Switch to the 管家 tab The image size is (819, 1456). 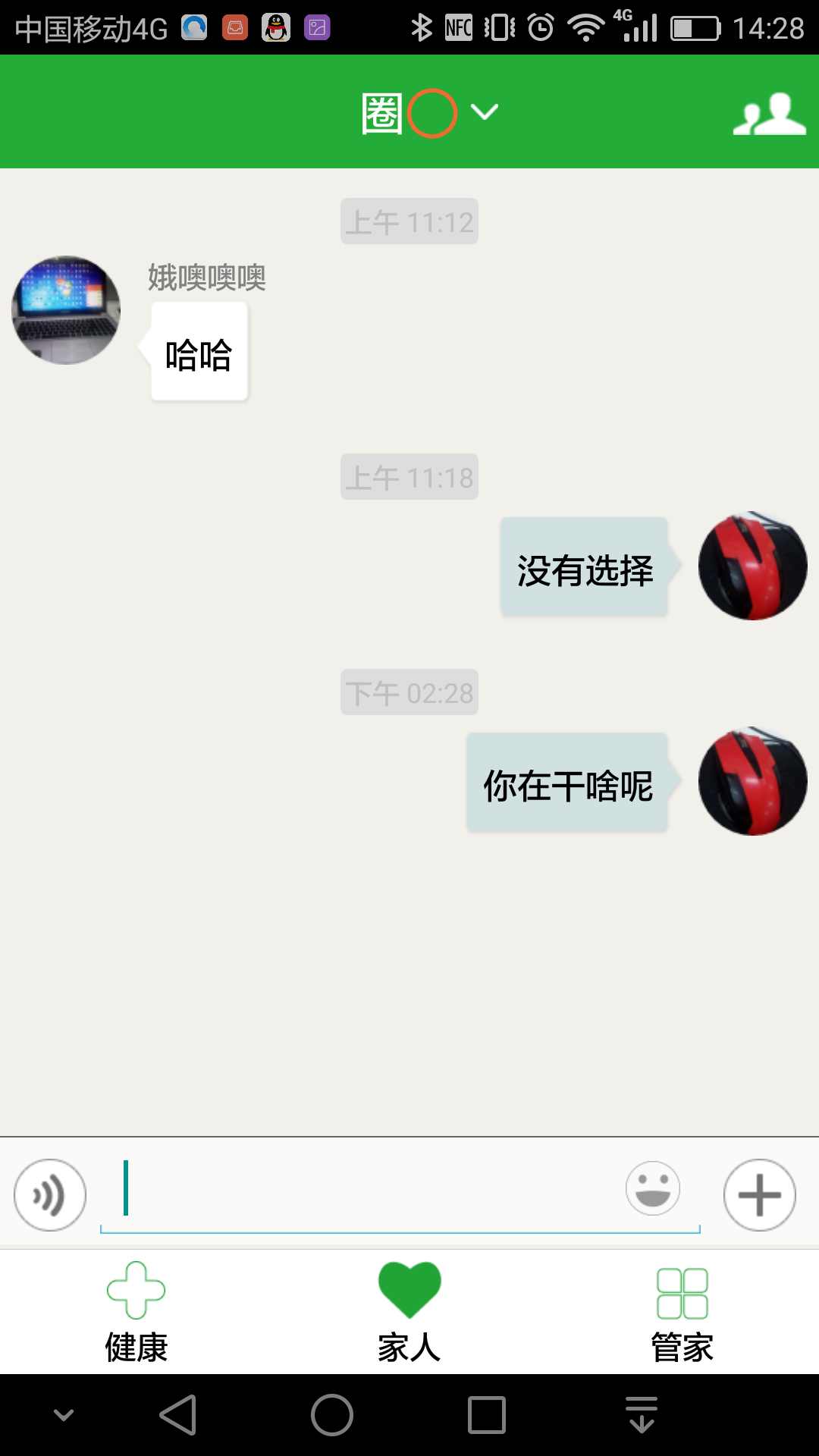[682, 1312]
